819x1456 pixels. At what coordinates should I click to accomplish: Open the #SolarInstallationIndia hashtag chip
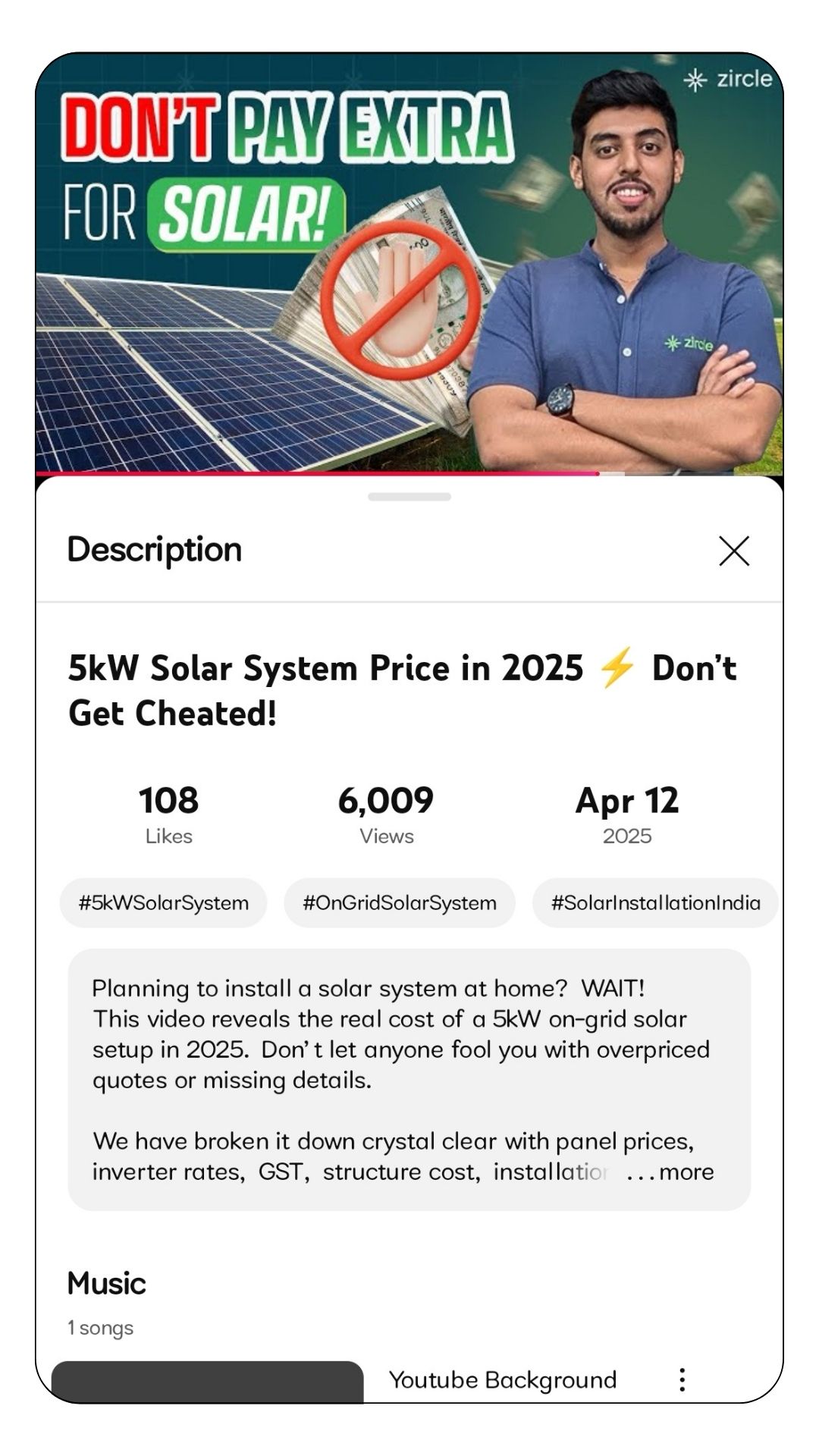(x=655, y=902)
